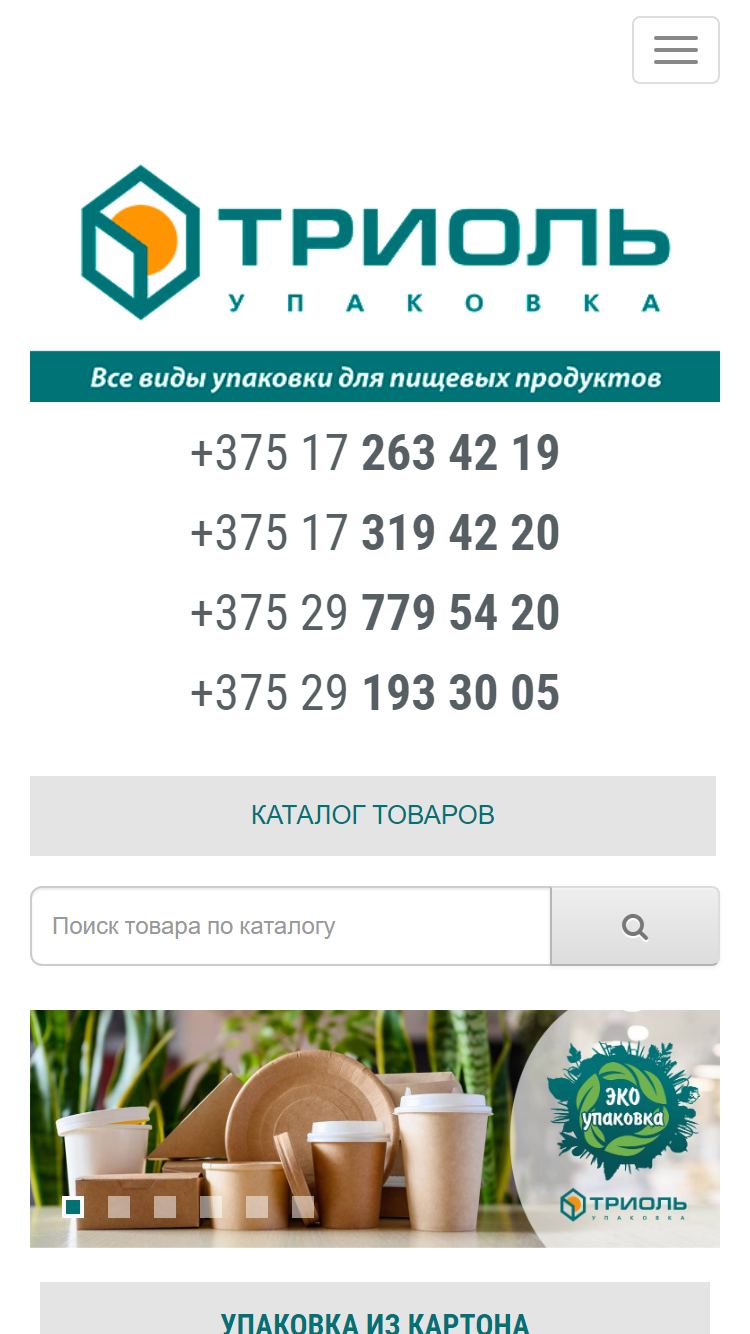750x1334 pixels.
Task: Jump to the last banner slide dot
Action: coord(303,1207)
